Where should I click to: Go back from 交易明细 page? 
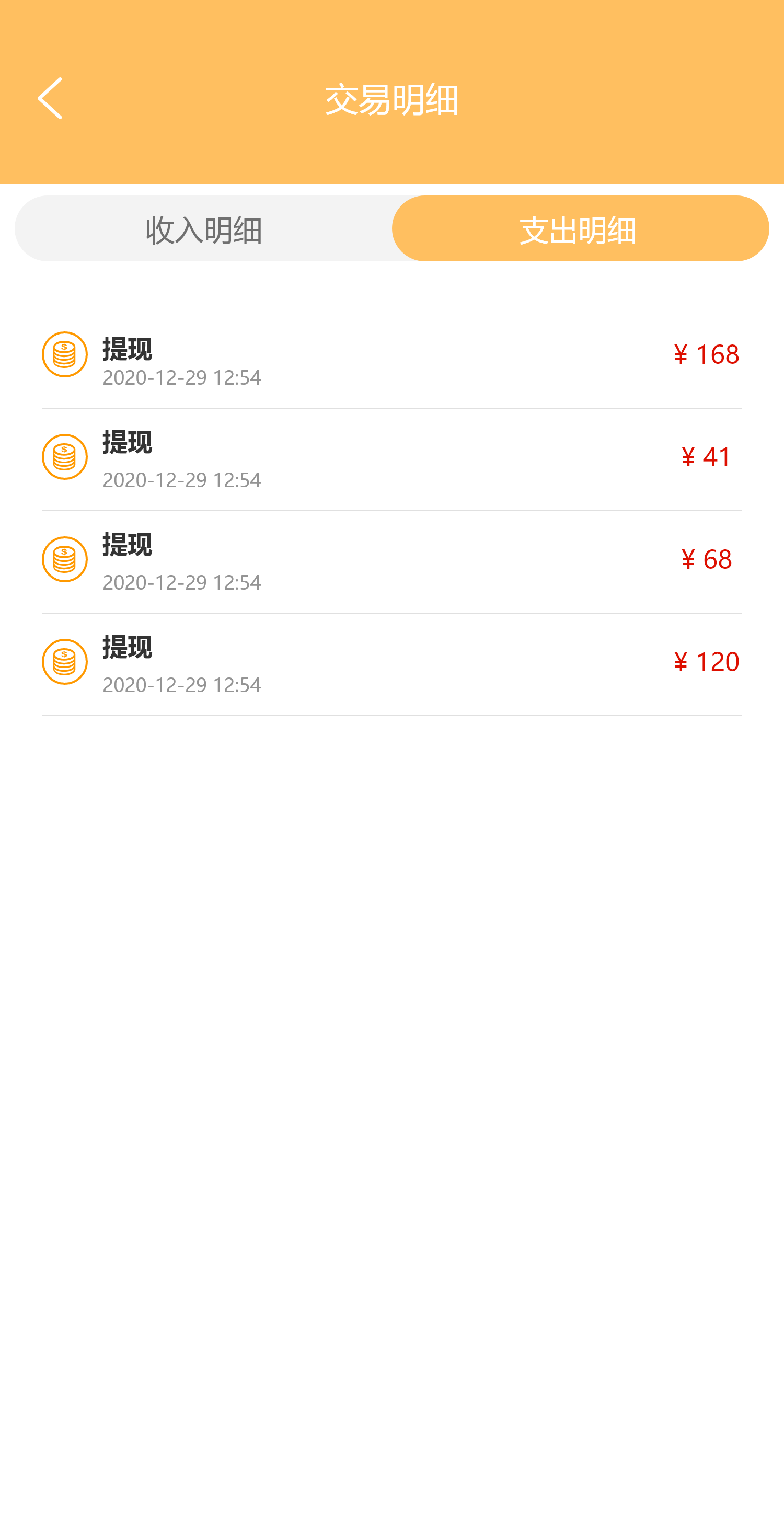pos(50,98)
